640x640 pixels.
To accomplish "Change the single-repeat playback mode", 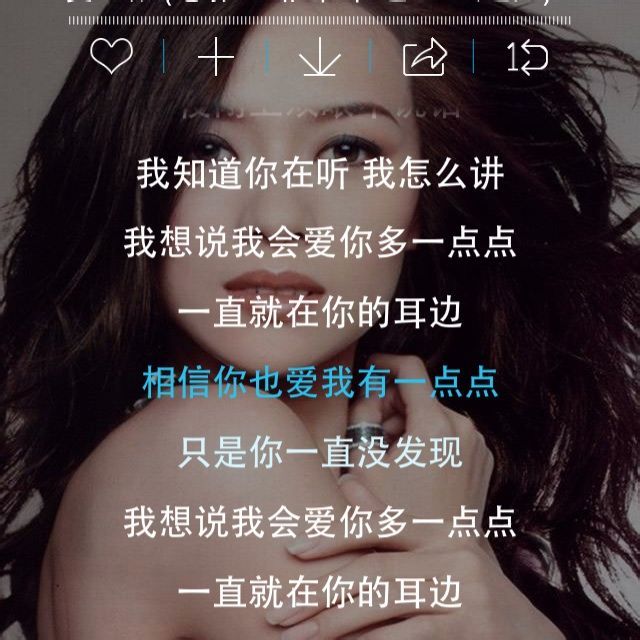I will click(x=527, y=57).
